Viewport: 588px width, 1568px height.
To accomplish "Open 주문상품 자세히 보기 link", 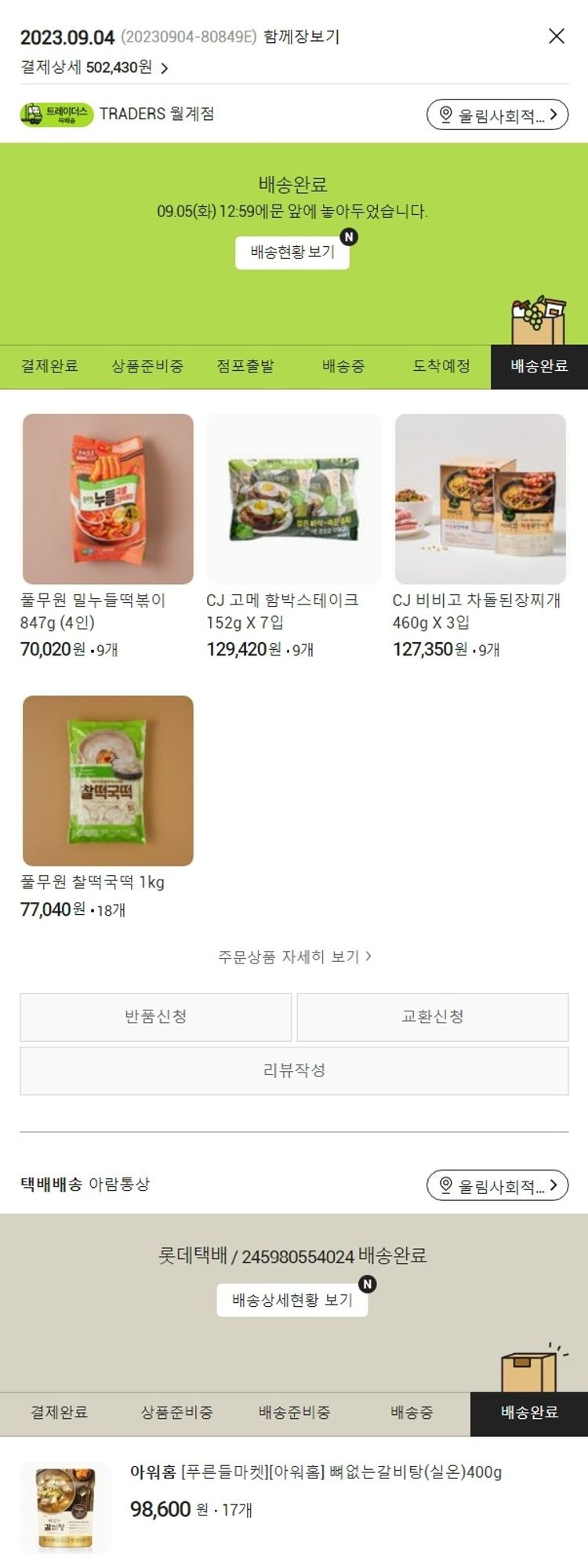I will point(294,956).
